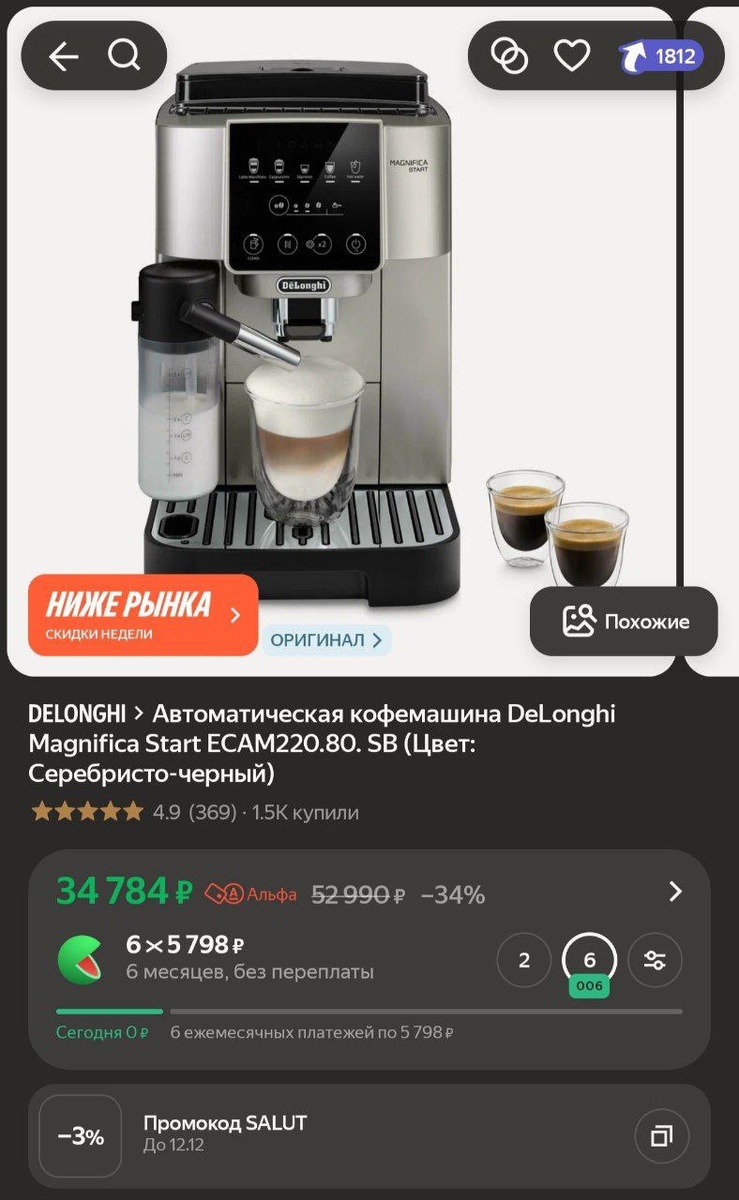This screenshot has height=1200, width=739.
Task: Open the Ниже рынка weekly discounts banner
Action: click(143, 615)
